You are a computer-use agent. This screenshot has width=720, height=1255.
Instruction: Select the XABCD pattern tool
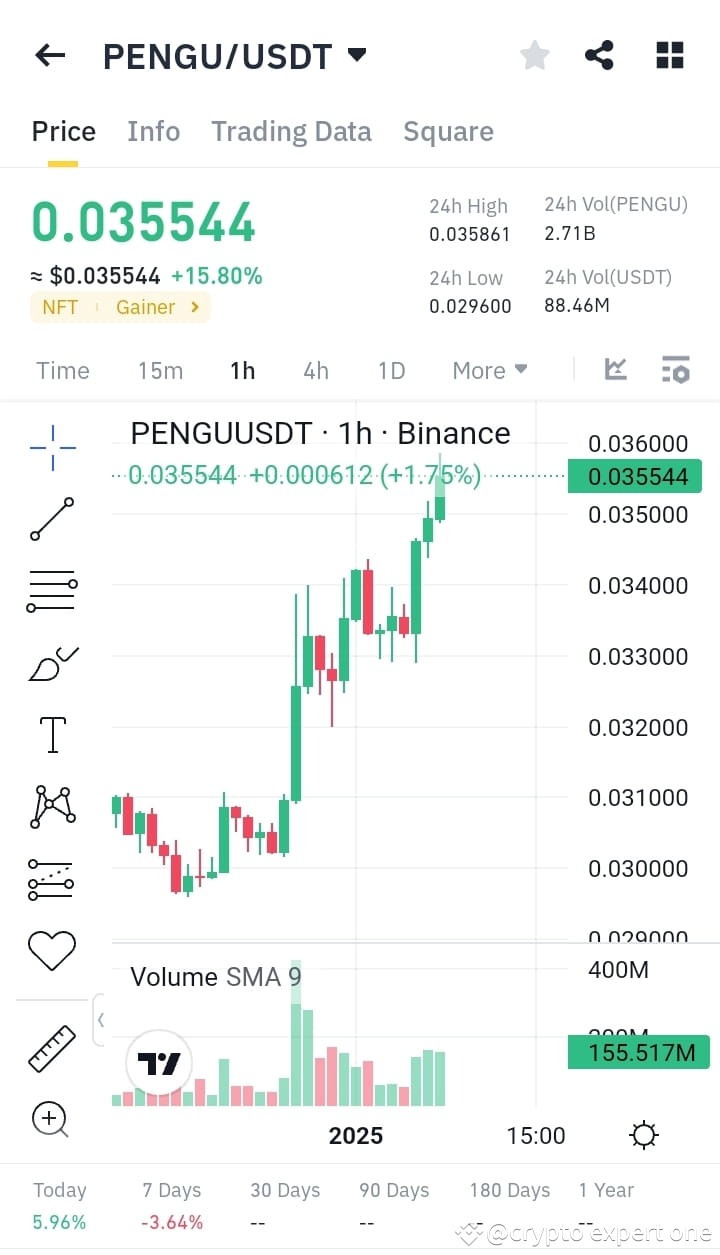point(51,806)
